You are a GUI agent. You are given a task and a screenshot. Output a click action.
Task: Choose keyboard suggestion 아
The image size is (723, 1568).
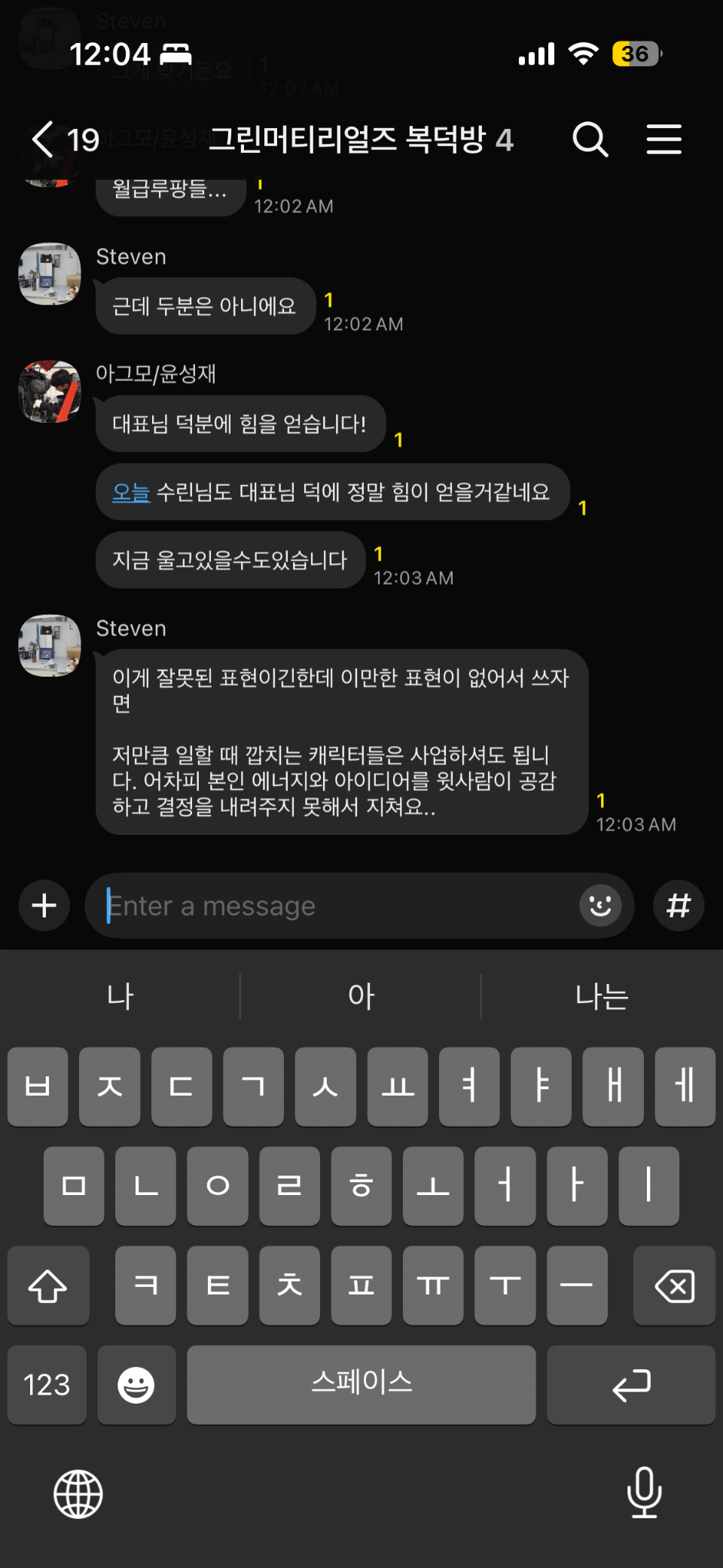coord(361,996)
